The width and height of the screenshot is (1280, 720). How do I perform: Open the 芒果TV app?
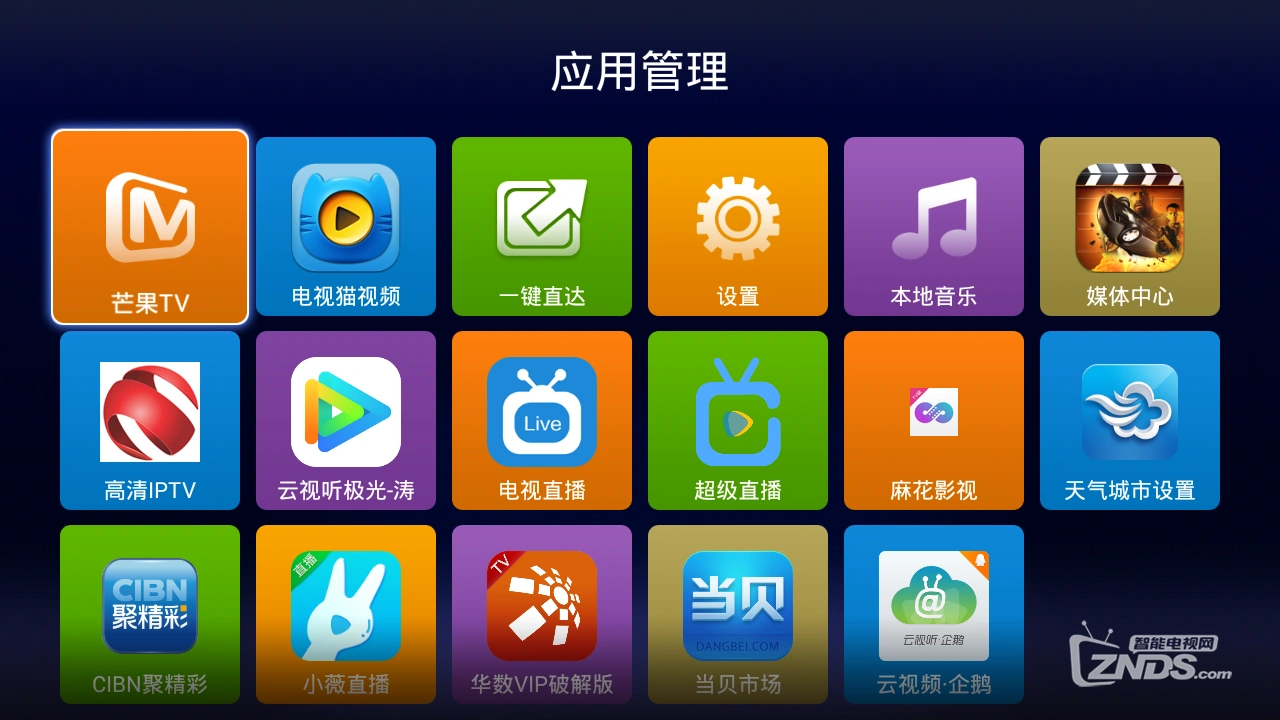pos(150,227)
